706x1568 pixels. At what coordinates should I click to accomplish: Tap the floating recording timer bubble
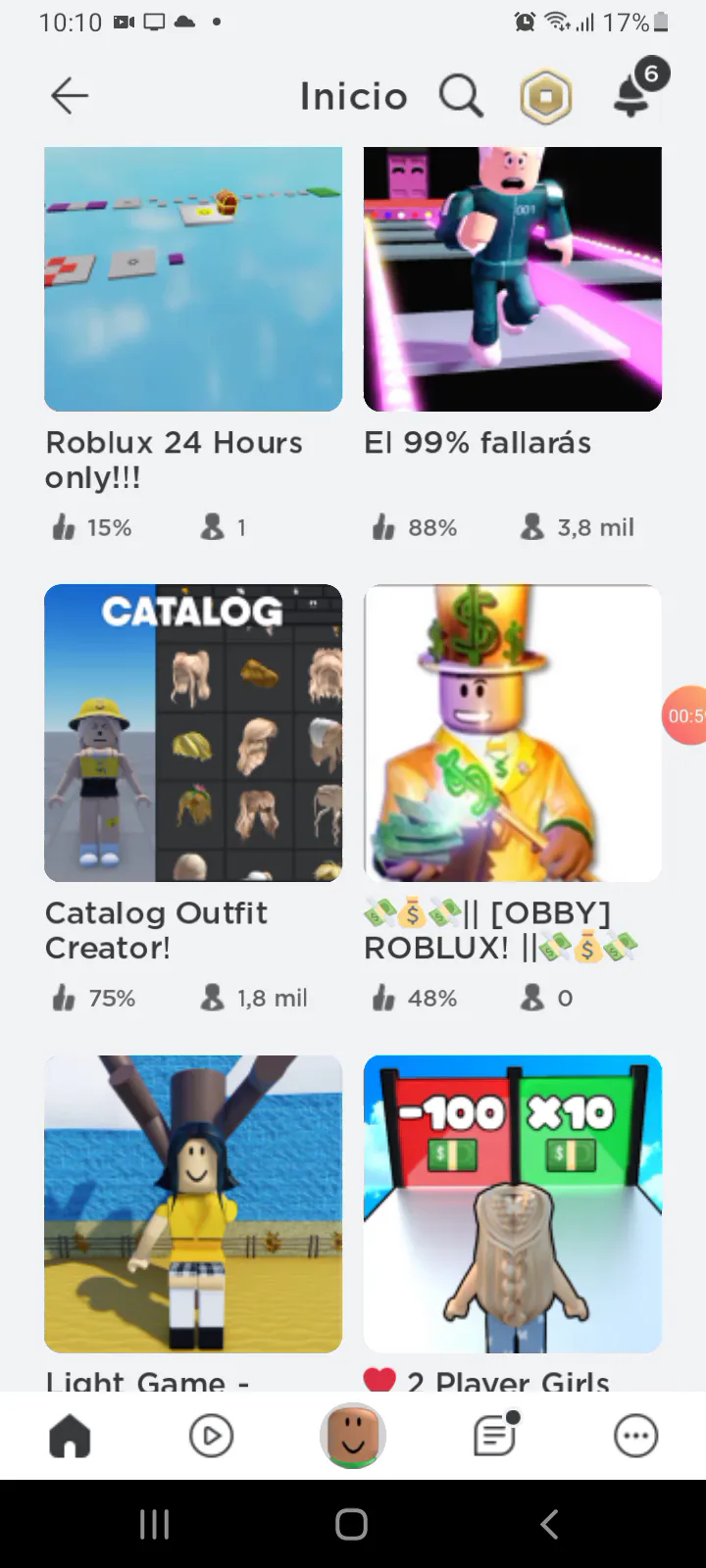[685, 715]
